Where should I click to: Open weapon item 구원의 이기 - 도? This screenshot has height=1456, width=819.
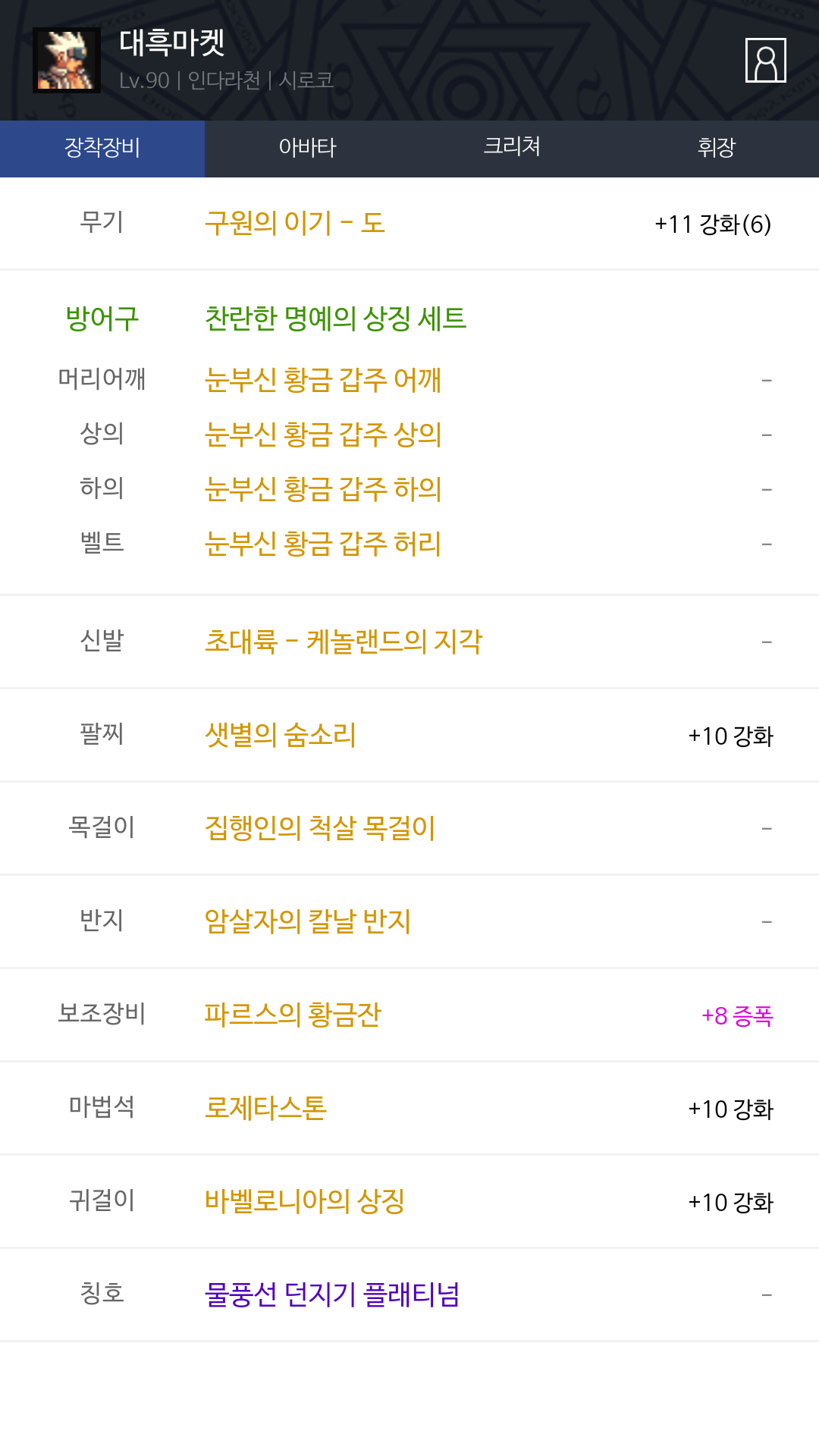point(295,223)
